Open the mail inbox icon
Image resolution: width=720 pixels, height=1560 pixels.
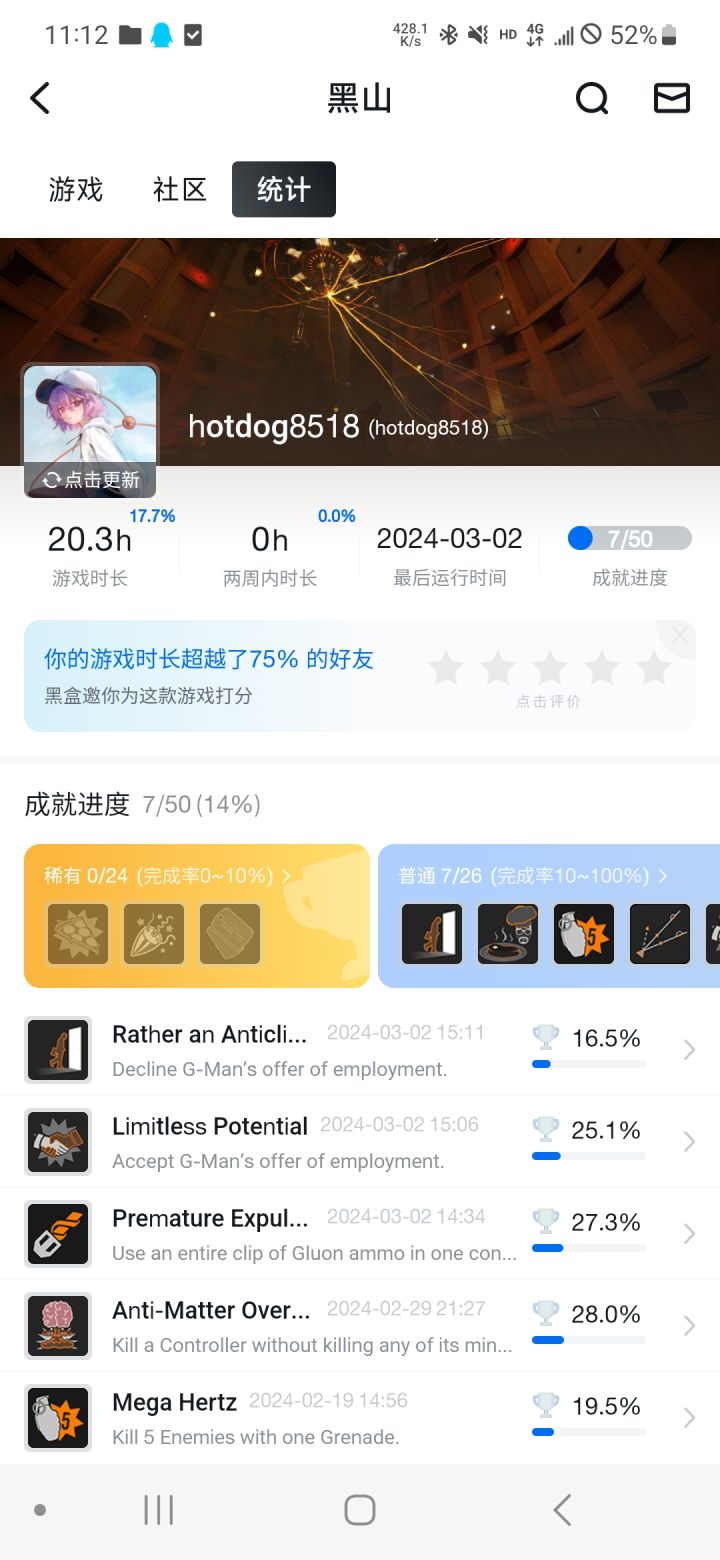point(672,98)
